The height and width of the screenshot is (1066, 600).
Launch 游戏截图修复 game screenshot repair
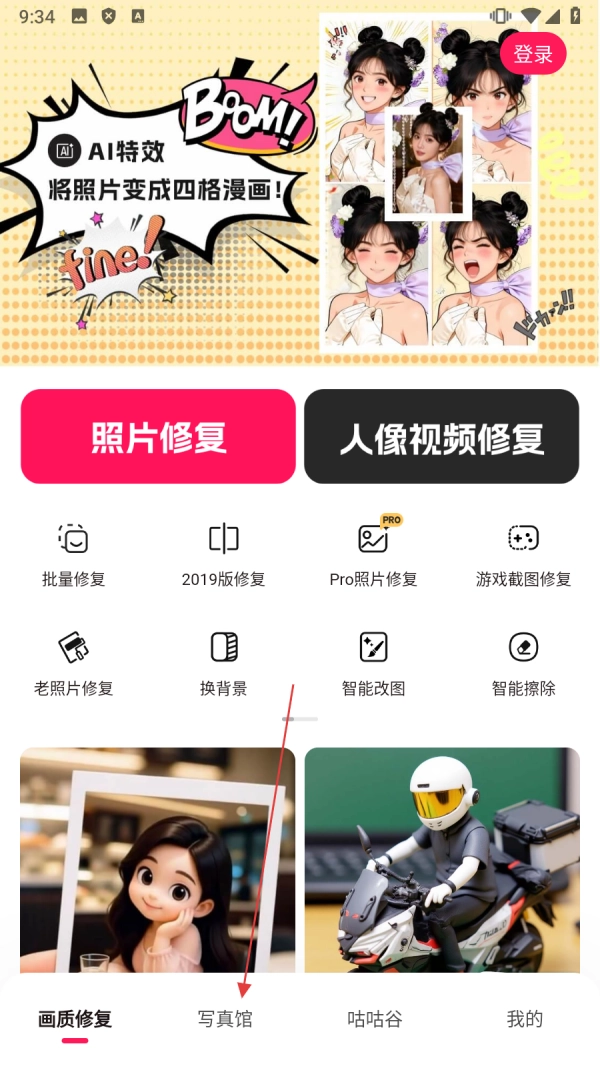(x=523, y=554)
